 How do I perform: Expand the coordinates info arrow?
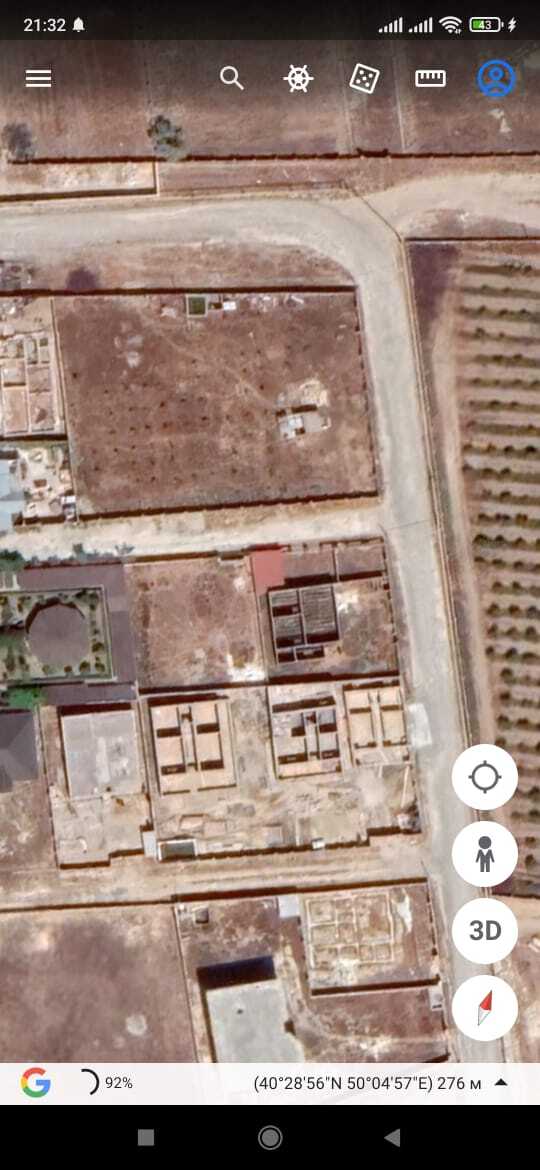pyautogui.click(x=501, y=1083)
